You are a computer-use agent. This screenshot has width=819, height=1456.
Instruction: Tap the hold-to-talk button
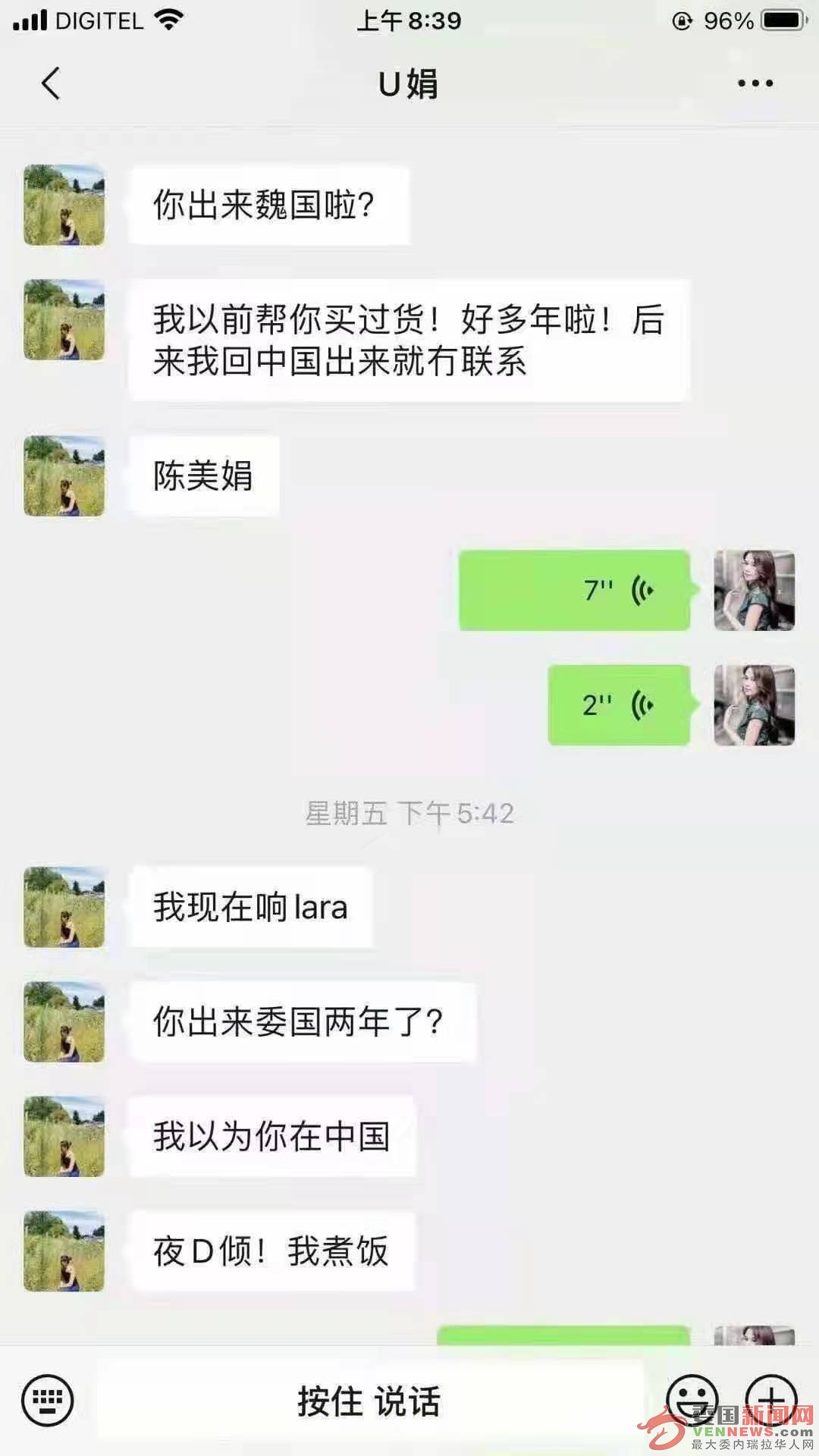point(369,1400)
